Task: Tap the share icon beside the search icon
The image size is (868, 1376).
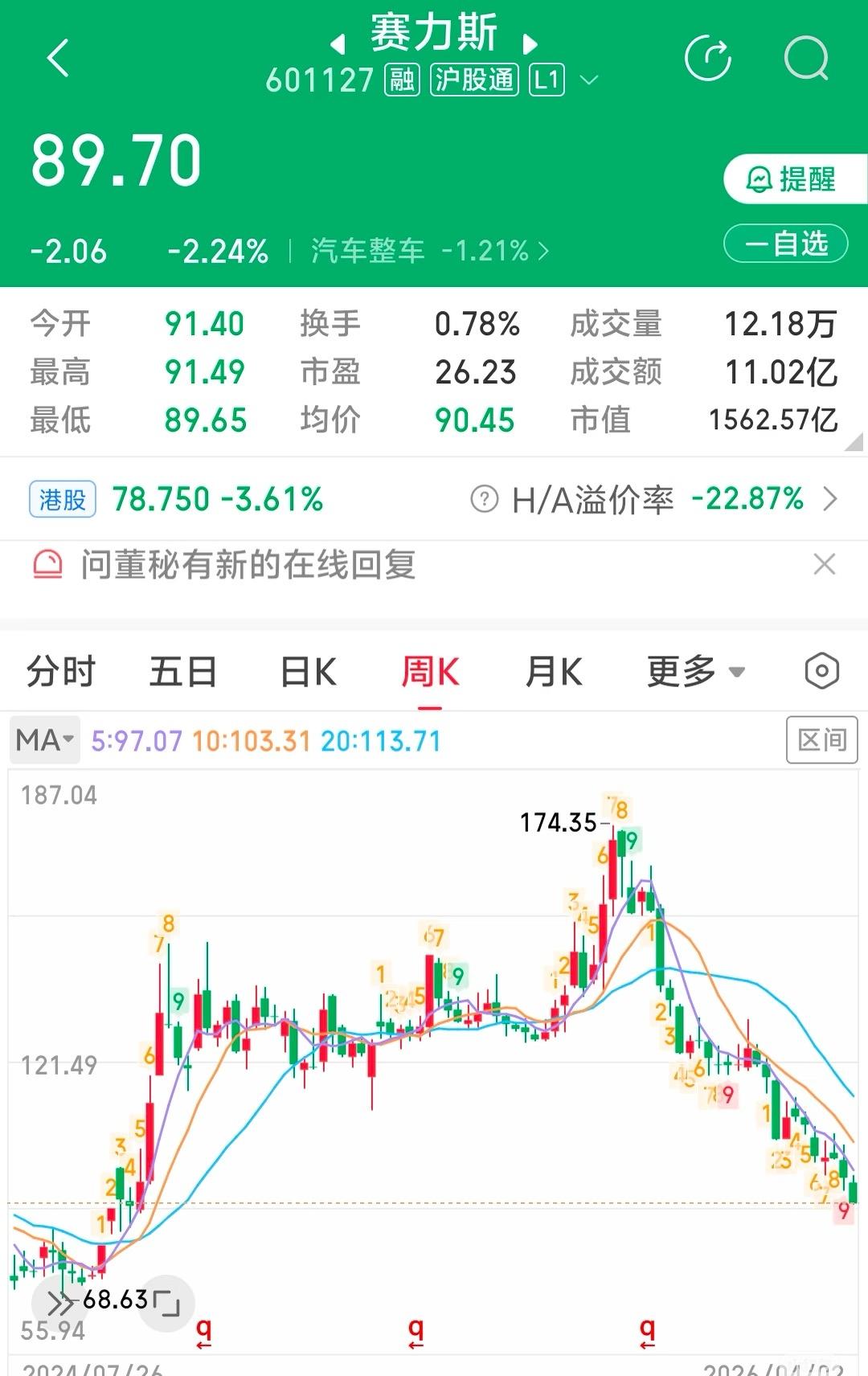Action: point(708,58)
